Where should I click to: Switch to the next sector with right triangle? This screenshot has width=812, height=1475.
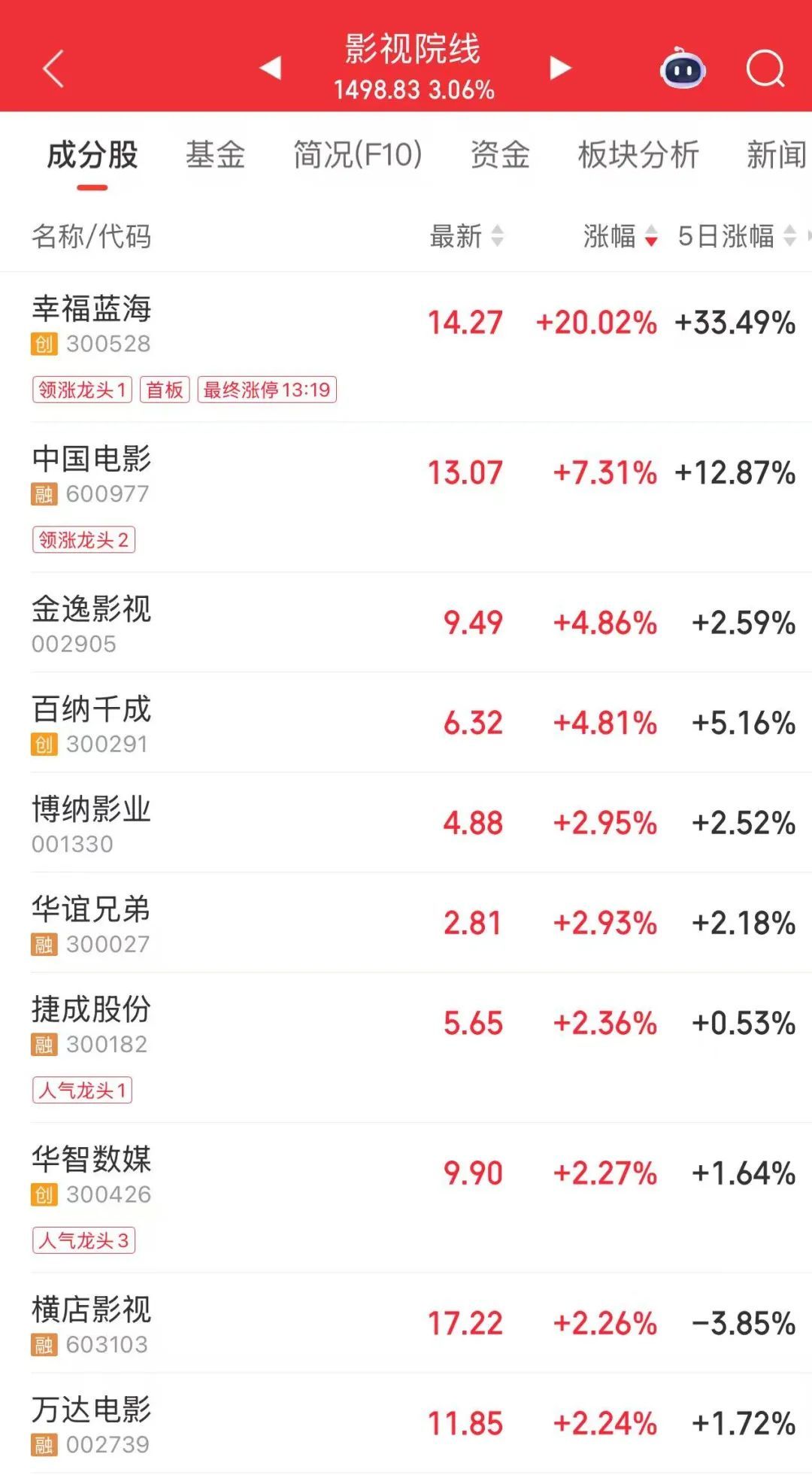pyautogui.click(x=560, y=68)
